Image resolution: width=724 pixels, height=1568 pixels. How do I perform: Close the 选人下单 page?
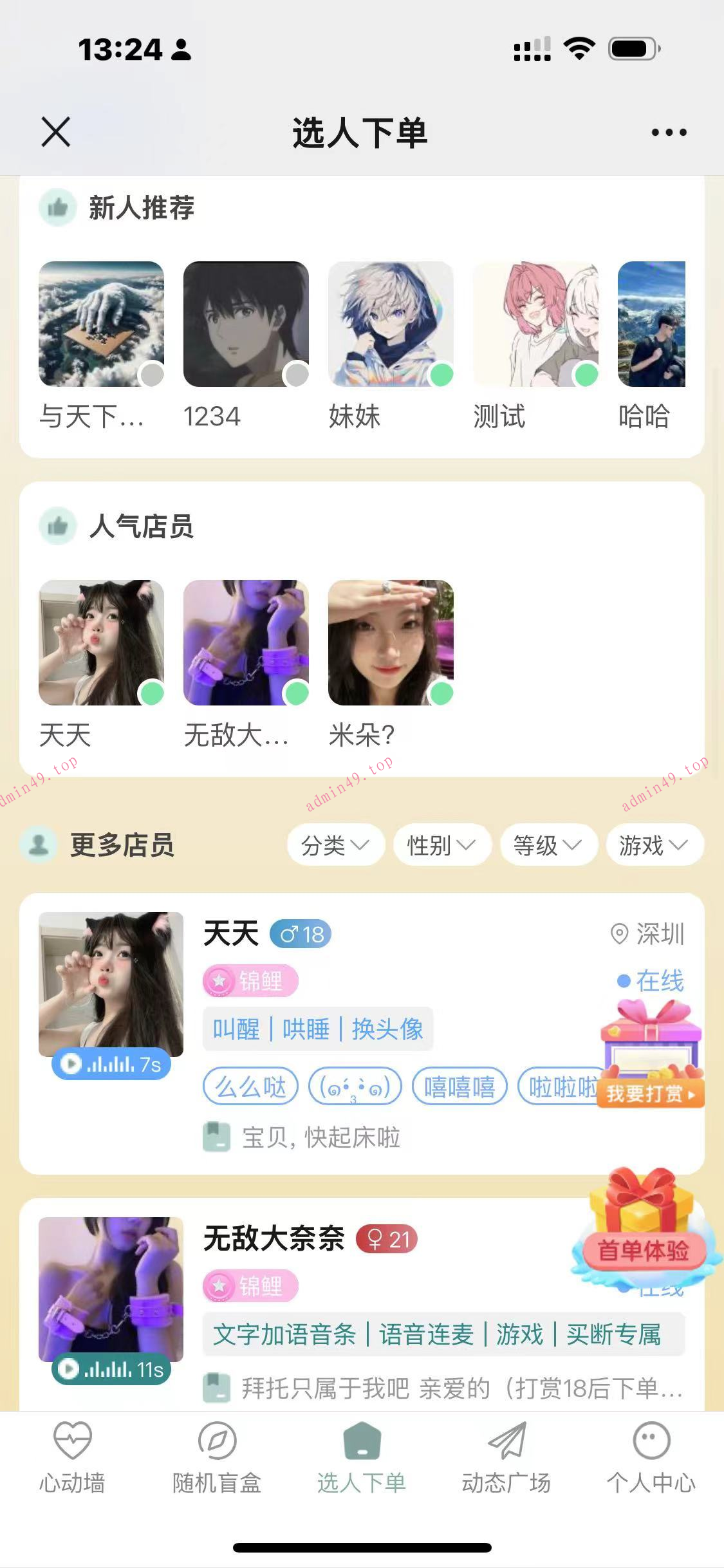point(56,132)
